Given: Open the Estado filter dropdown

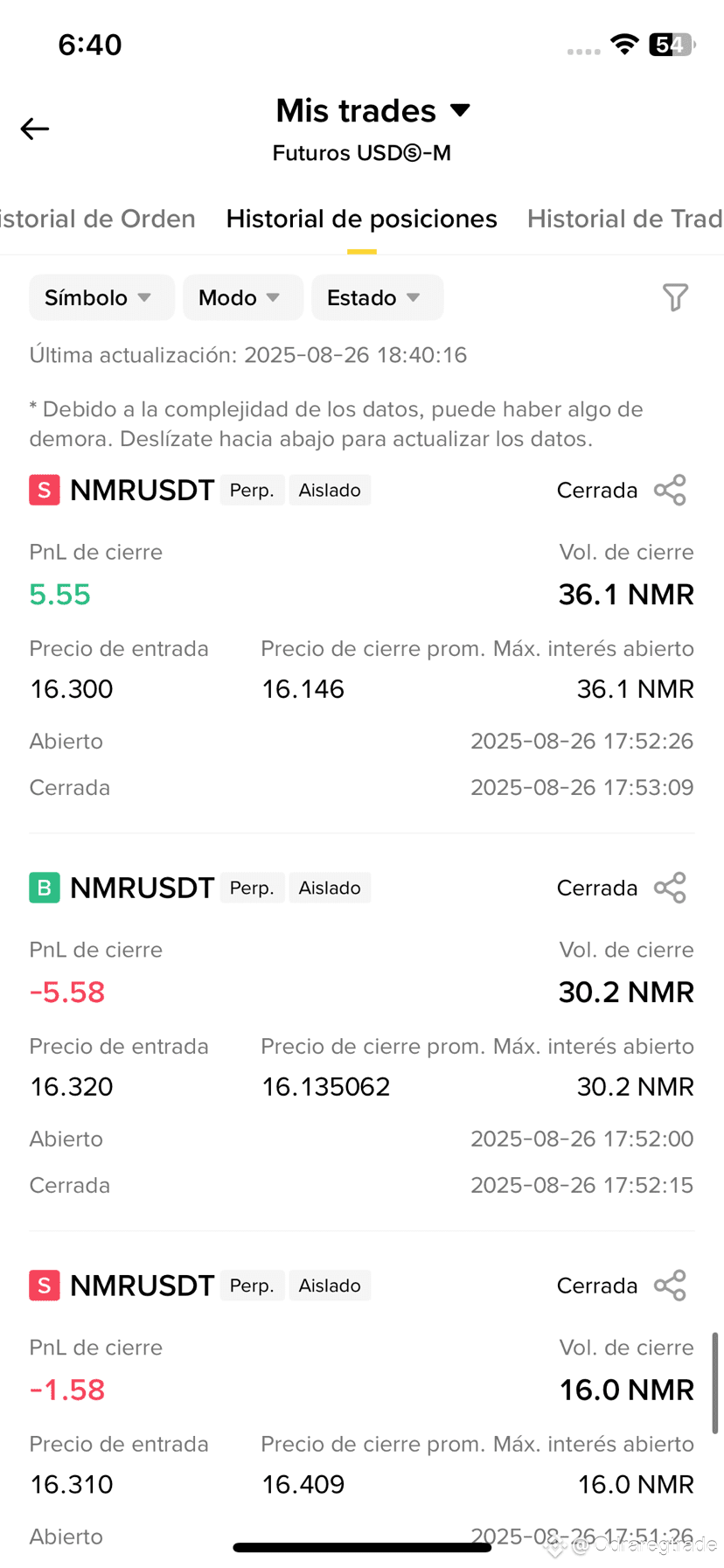Looking at the screenshot, I should coord(377,297).
